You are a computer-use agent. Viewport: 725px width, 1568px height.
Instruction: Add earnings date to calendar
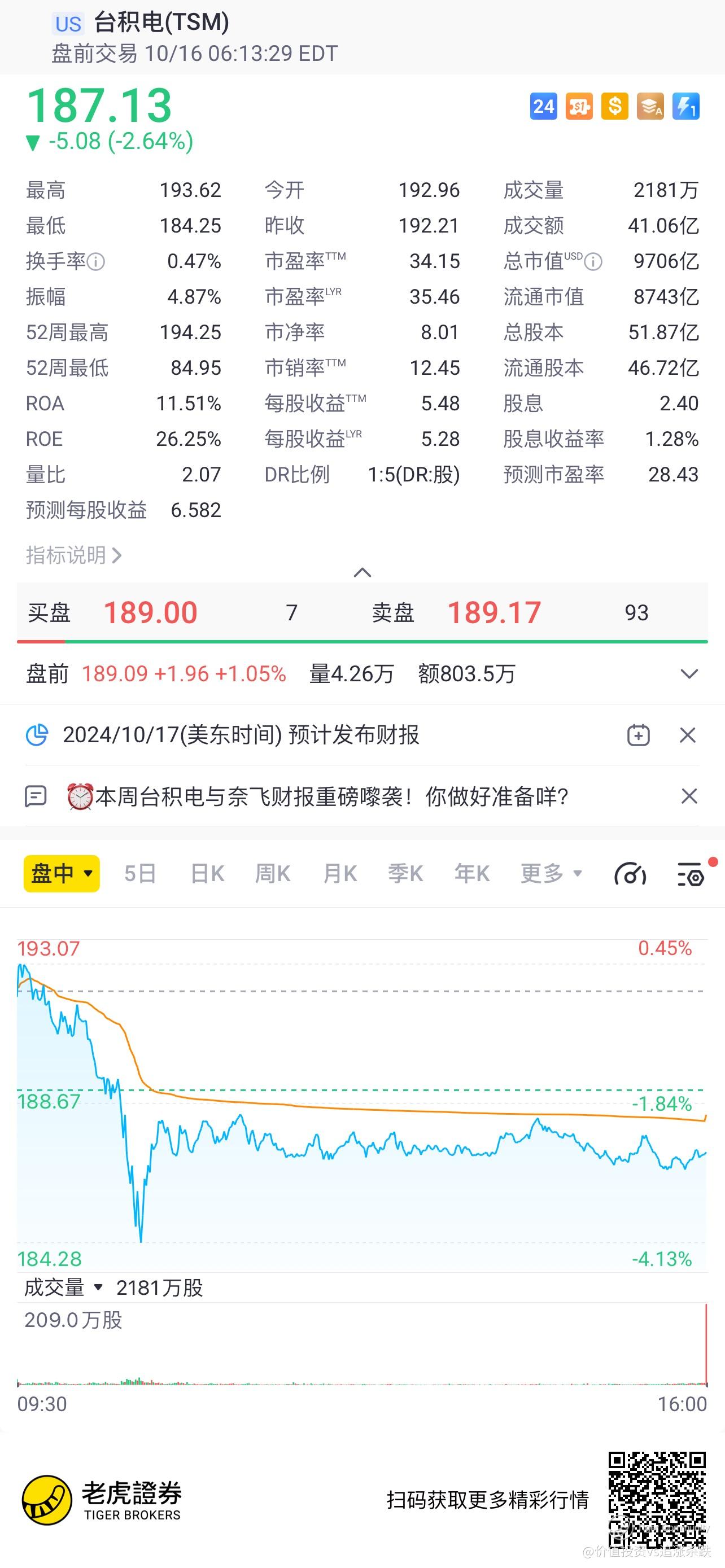[x=638, y=735]
